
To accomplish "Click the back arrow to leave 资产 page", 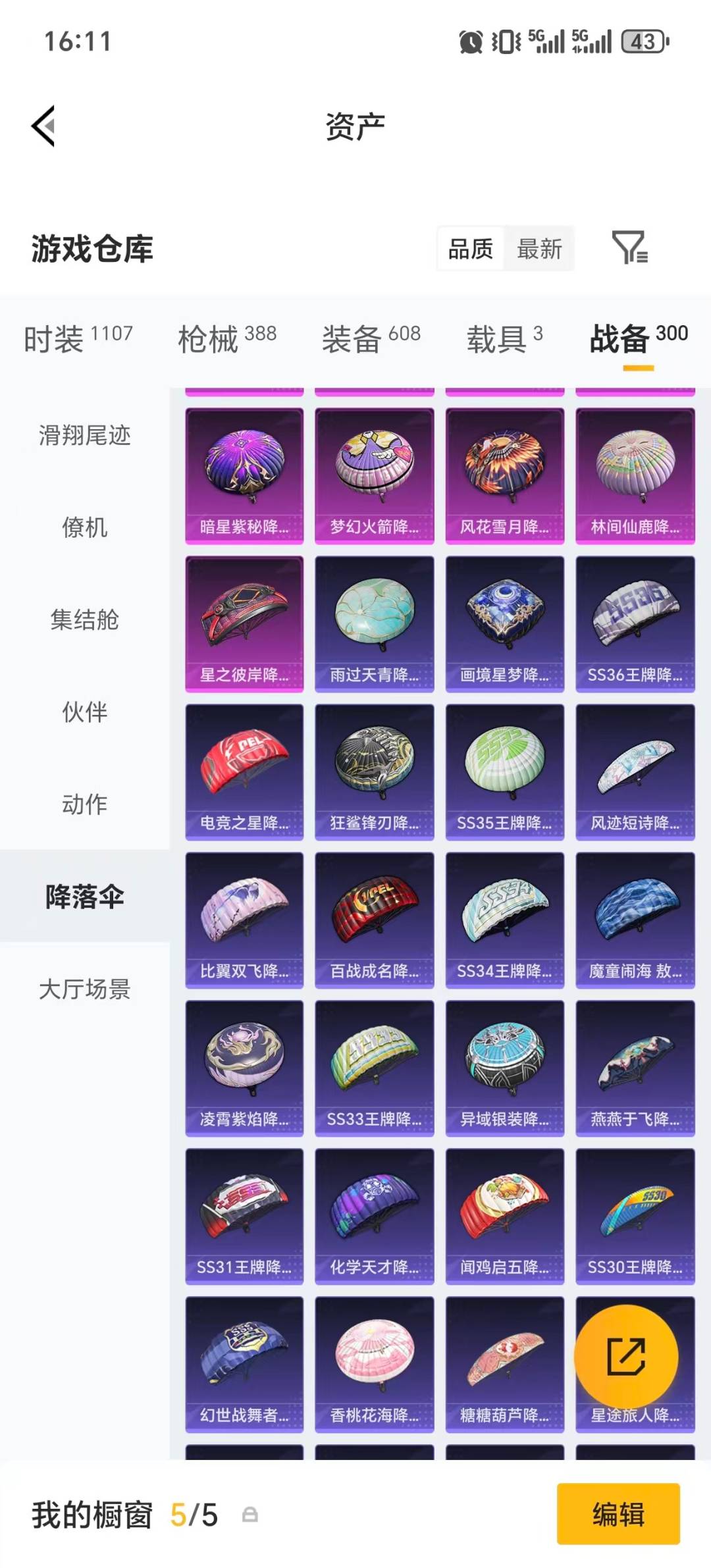I will pos(43,126).
